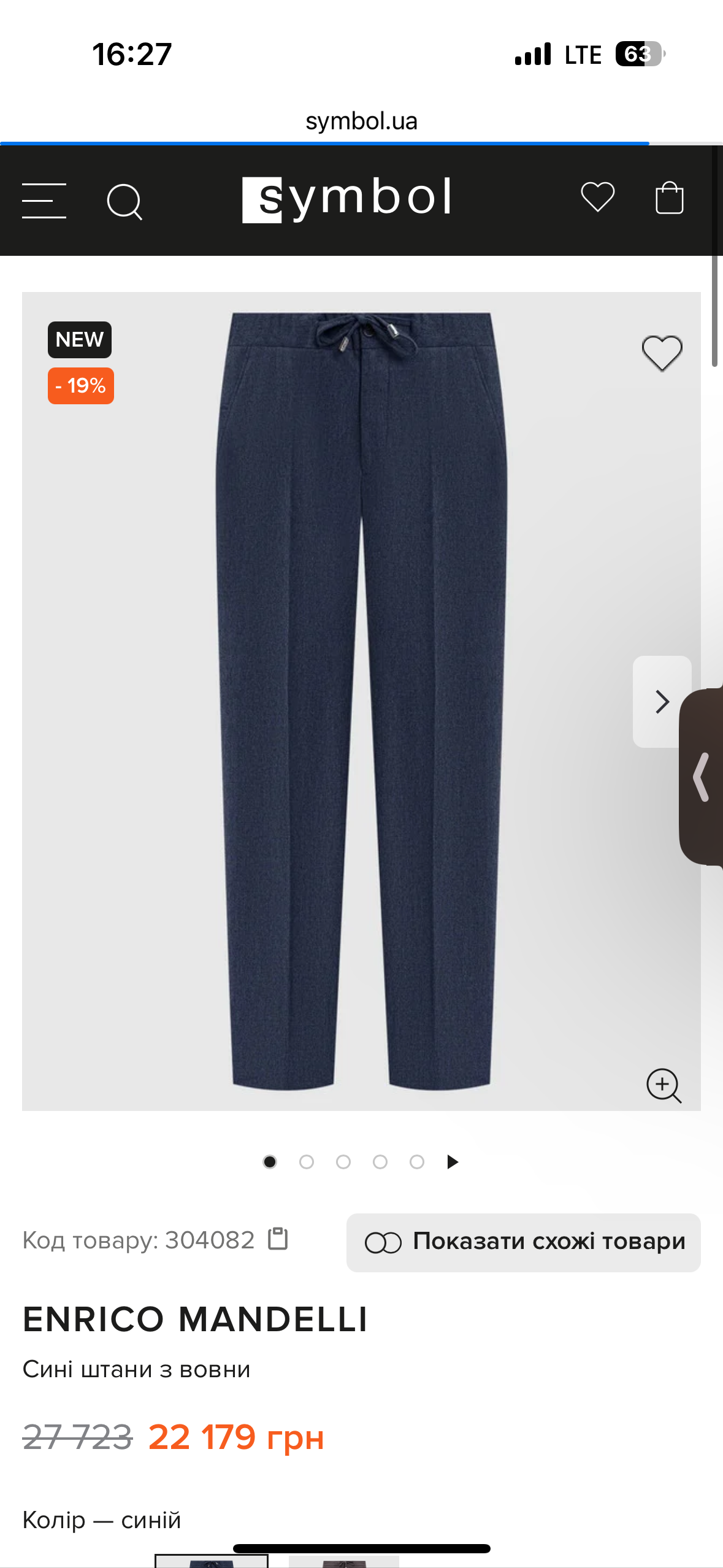723x1568 pixels.
Task: Open the hamburger menu
Action: (44, 200)
